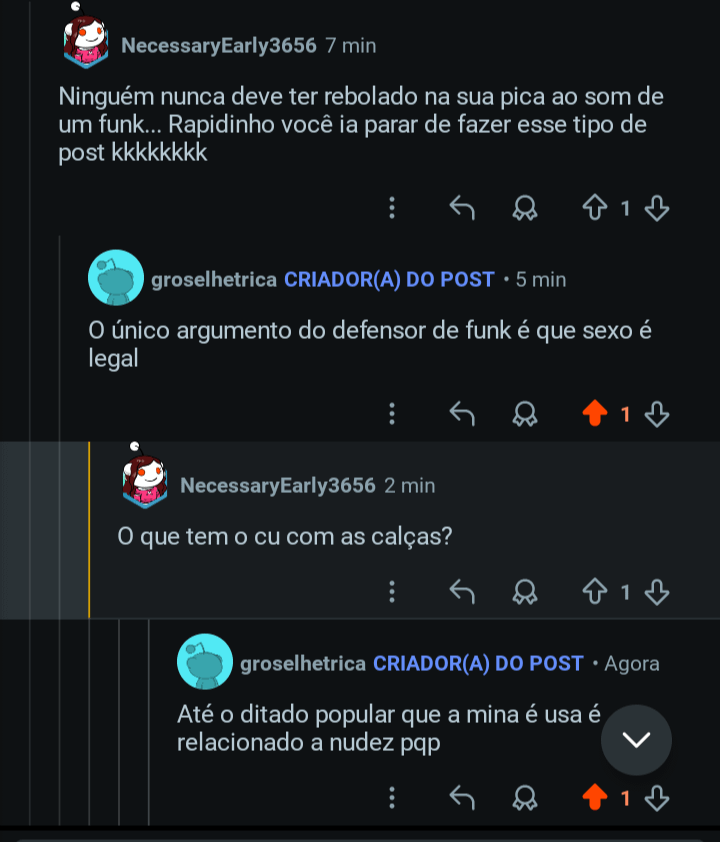Upvote "O que tem o cu com as calças?"
Screen dimensions: 720x842
595,592
